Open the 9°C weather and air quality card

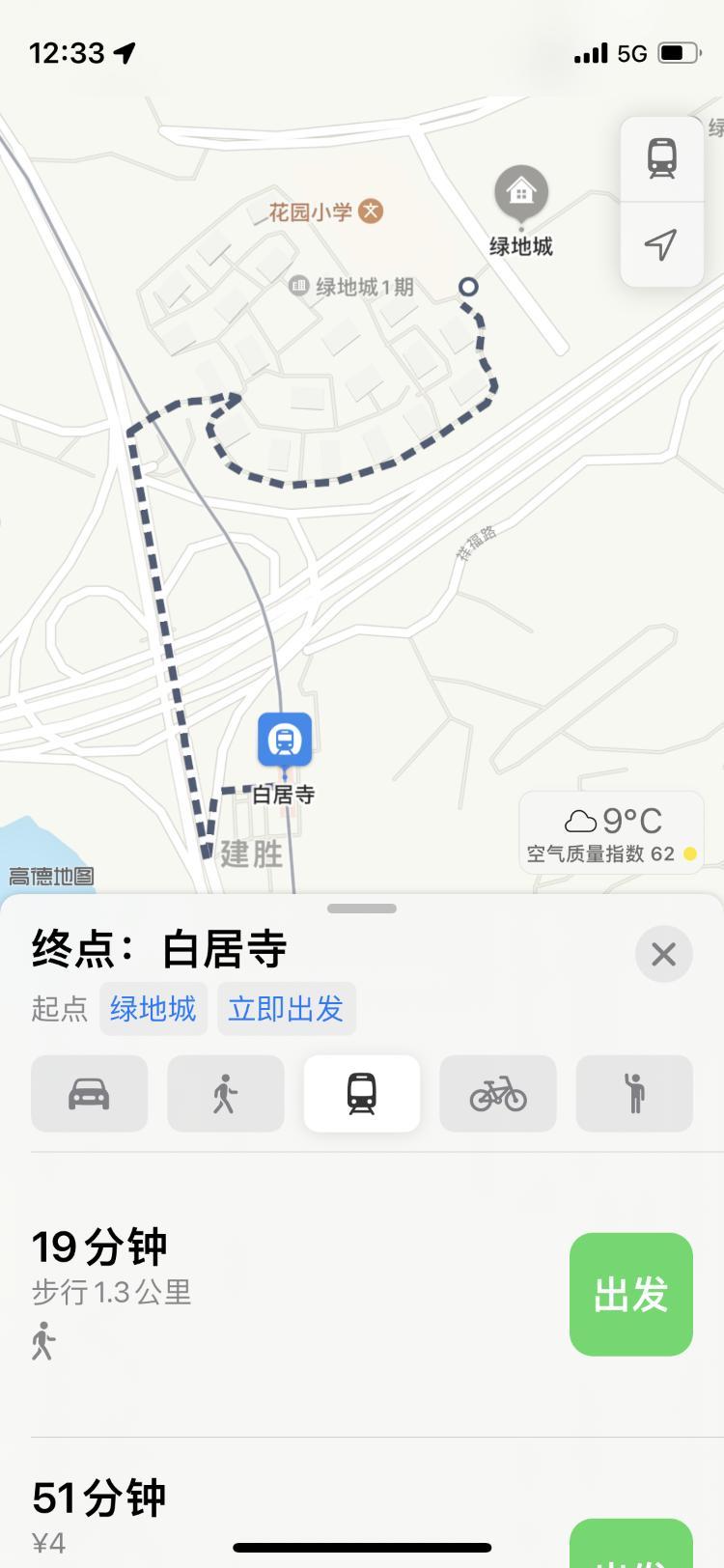click(612, 833)
